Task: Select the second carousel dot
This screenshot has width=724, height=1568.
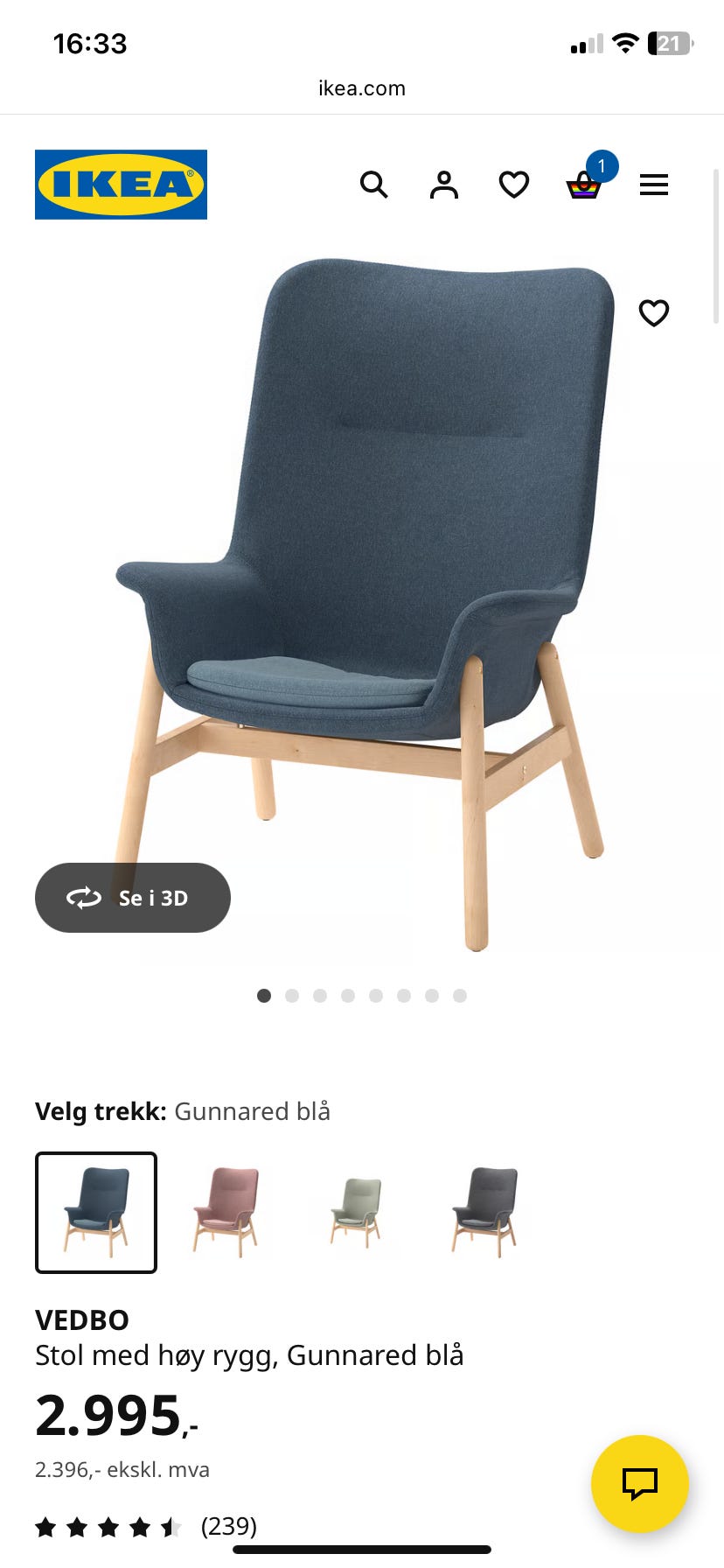Action: coord(292,996)
